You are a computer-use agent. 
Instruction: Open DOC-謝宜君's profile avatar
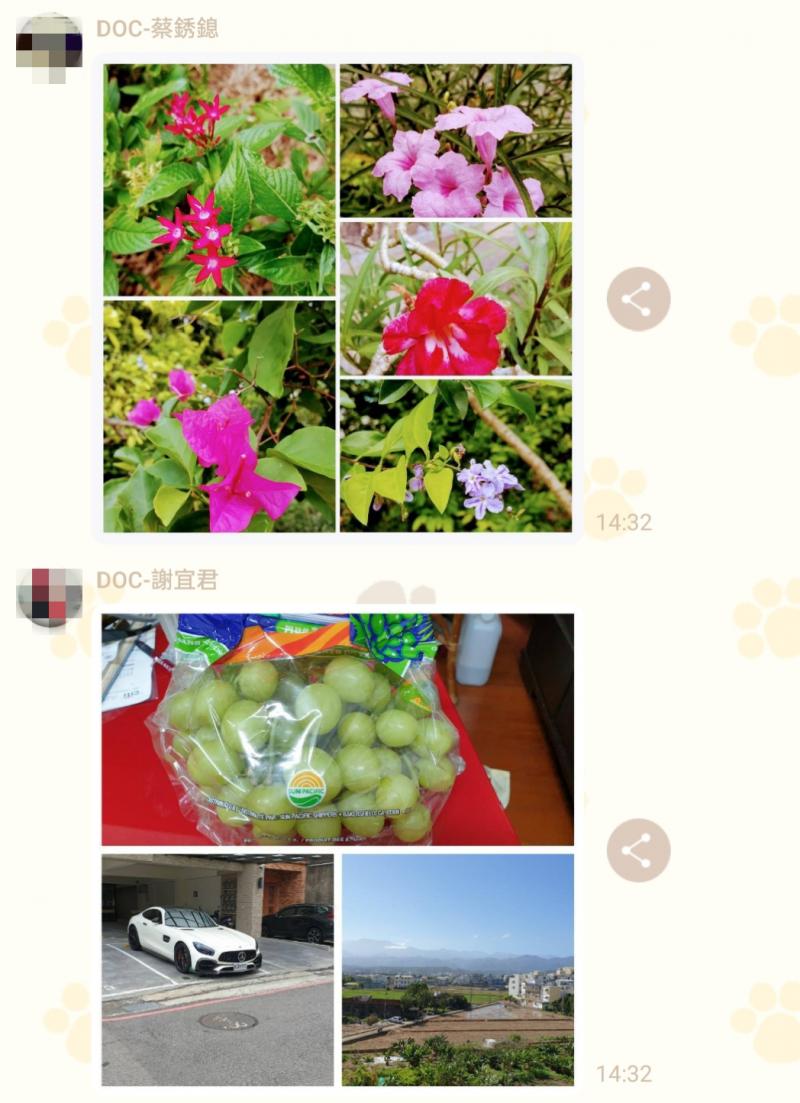[49, 597]
